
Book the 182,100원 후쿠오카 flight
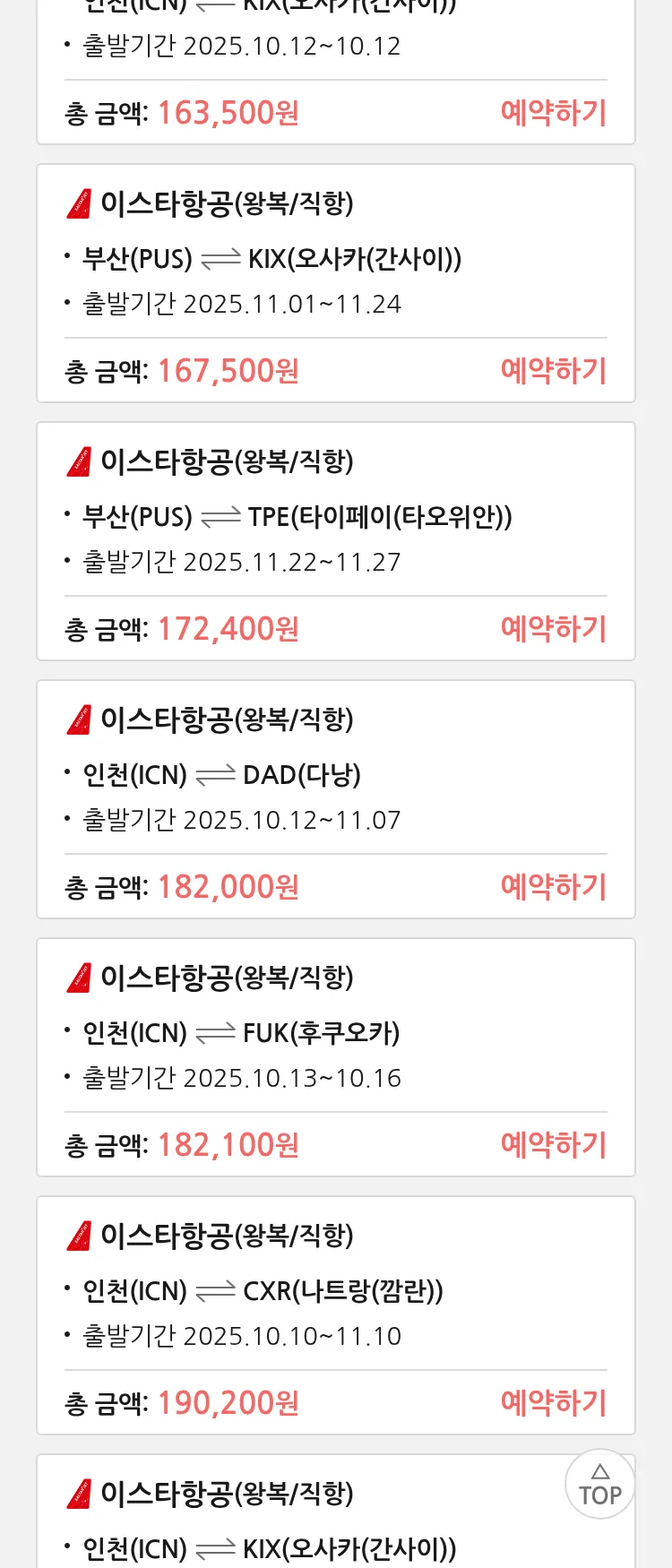pyautogui.click(x=553, y=1145)
